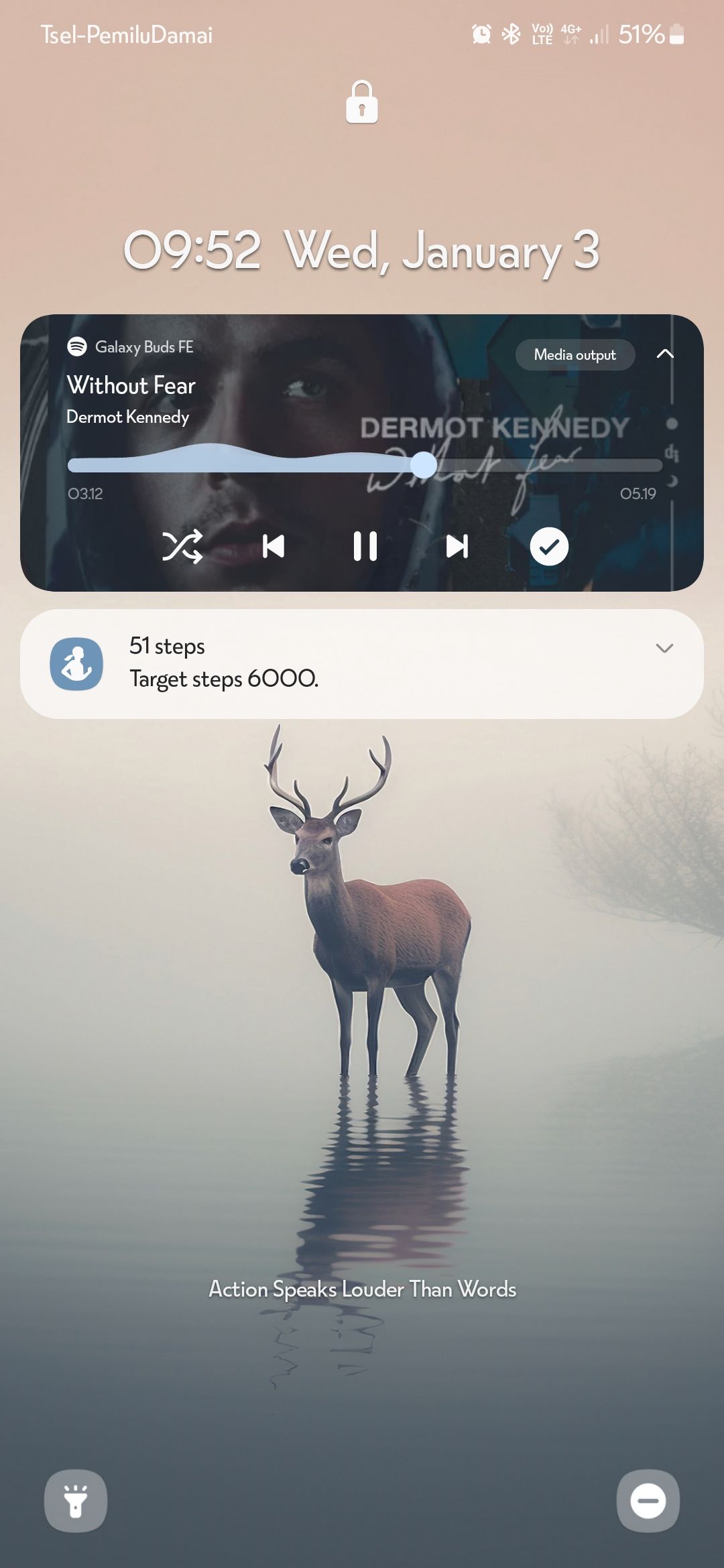Image resolution: width=724 pixels, height=1568 pixels.
Task: Expand the 51 steps notification
Action: pos(664,648)
